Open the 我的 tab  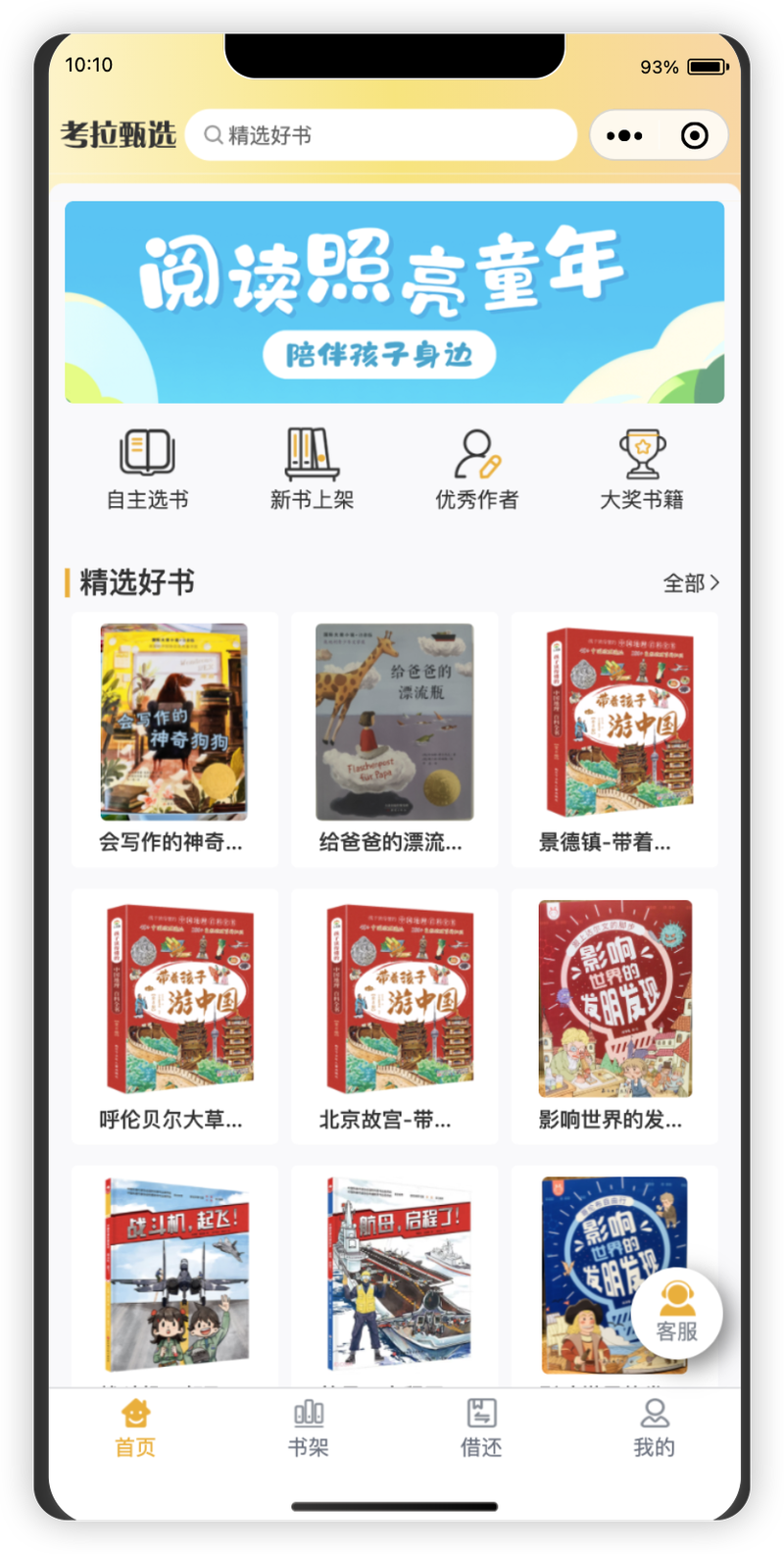pos(654,1428)
